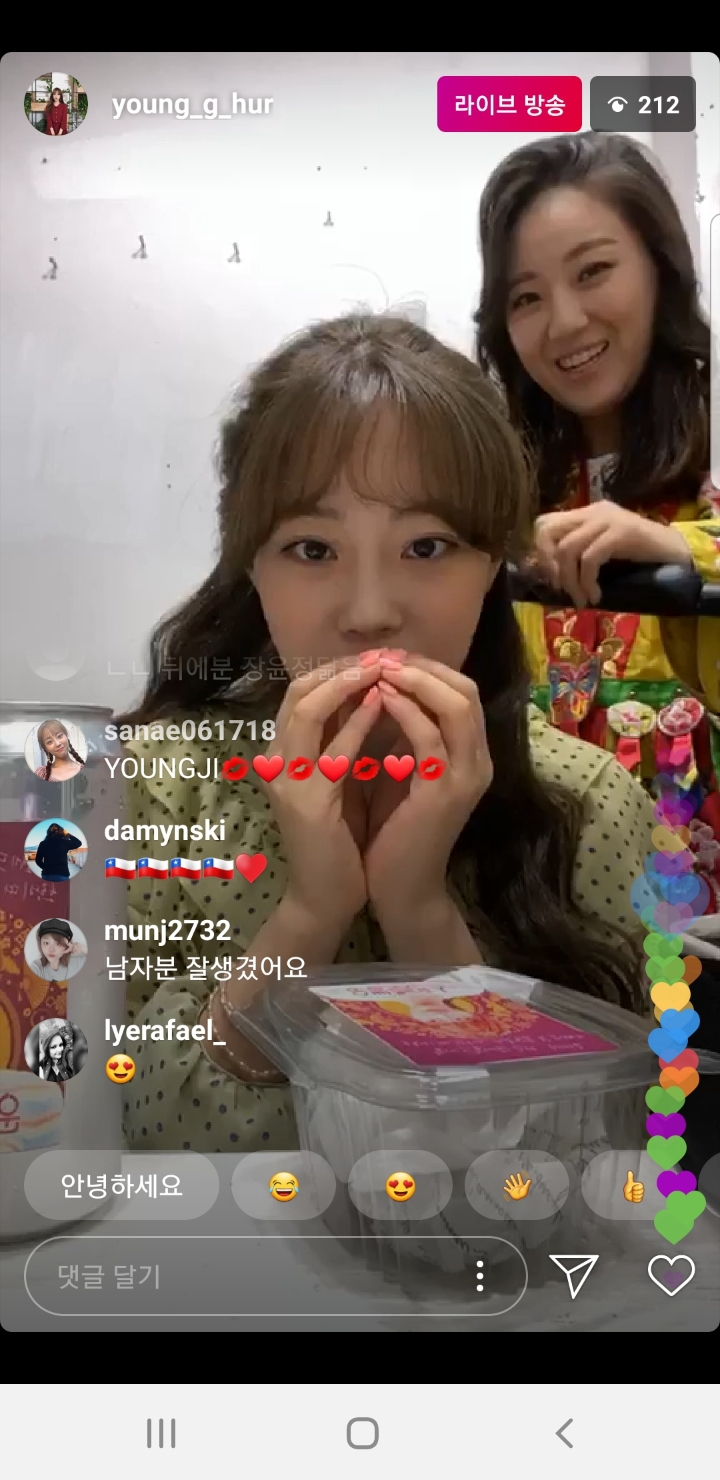Go back using the system back button
Viewport: 720px width, 1480px height.
point(564,1433)
